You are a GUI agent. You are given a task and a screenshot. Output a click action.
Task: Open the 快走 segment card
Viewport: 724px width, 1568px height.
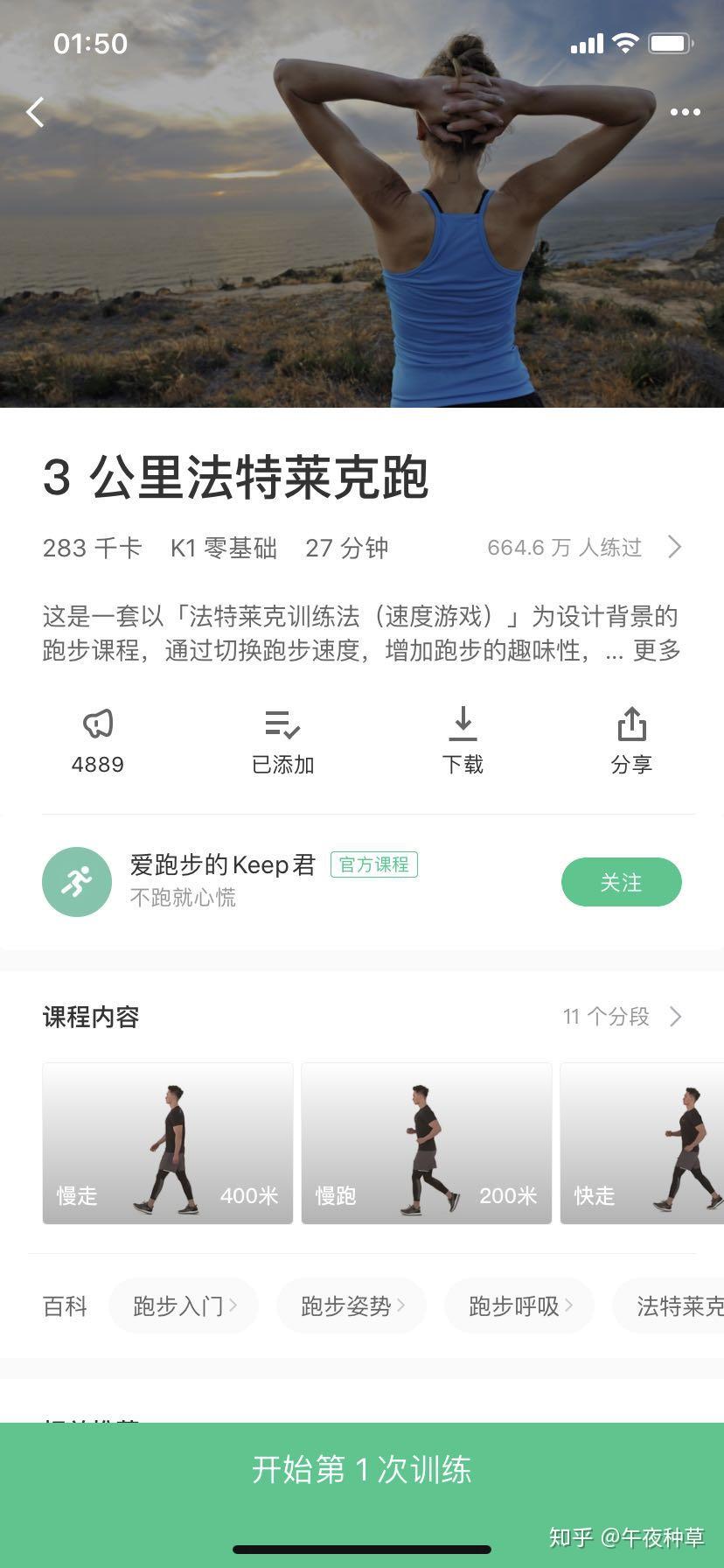tap(642, 1143)
